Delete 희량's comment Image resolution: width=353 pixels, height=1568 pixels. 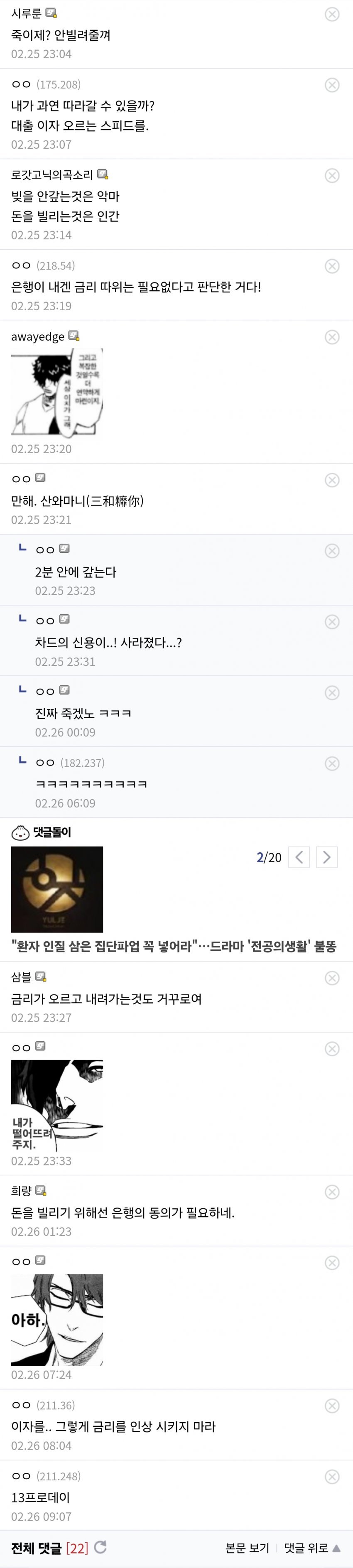332,1191
